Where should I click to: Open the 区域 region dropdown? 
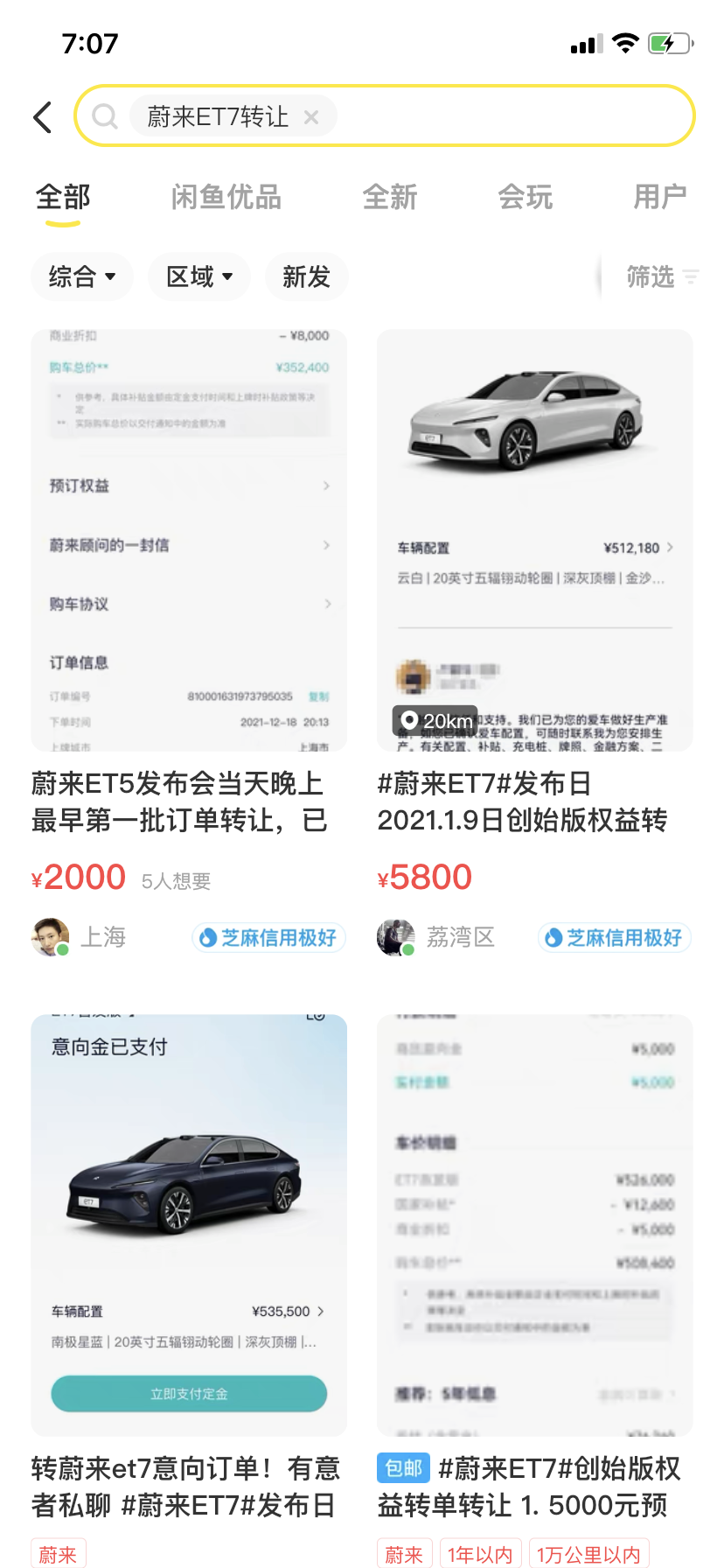tap(198, 276)
